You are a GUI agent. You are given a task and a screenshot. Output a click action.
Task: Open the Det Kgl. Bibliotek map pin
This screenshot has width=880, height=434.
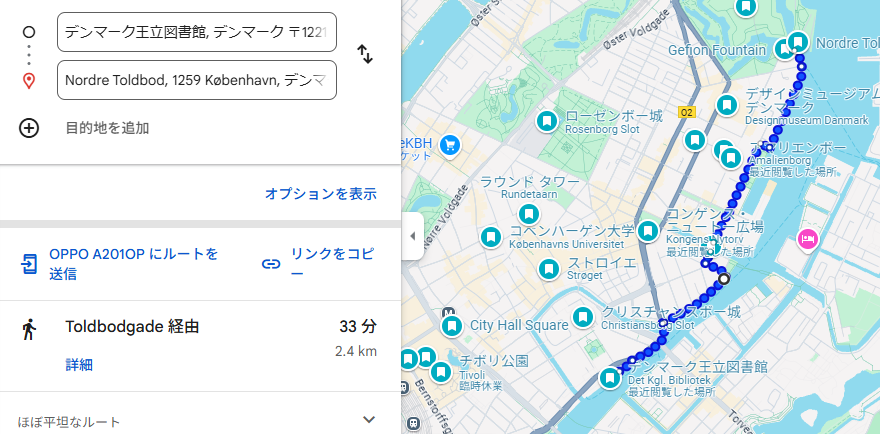609,379
